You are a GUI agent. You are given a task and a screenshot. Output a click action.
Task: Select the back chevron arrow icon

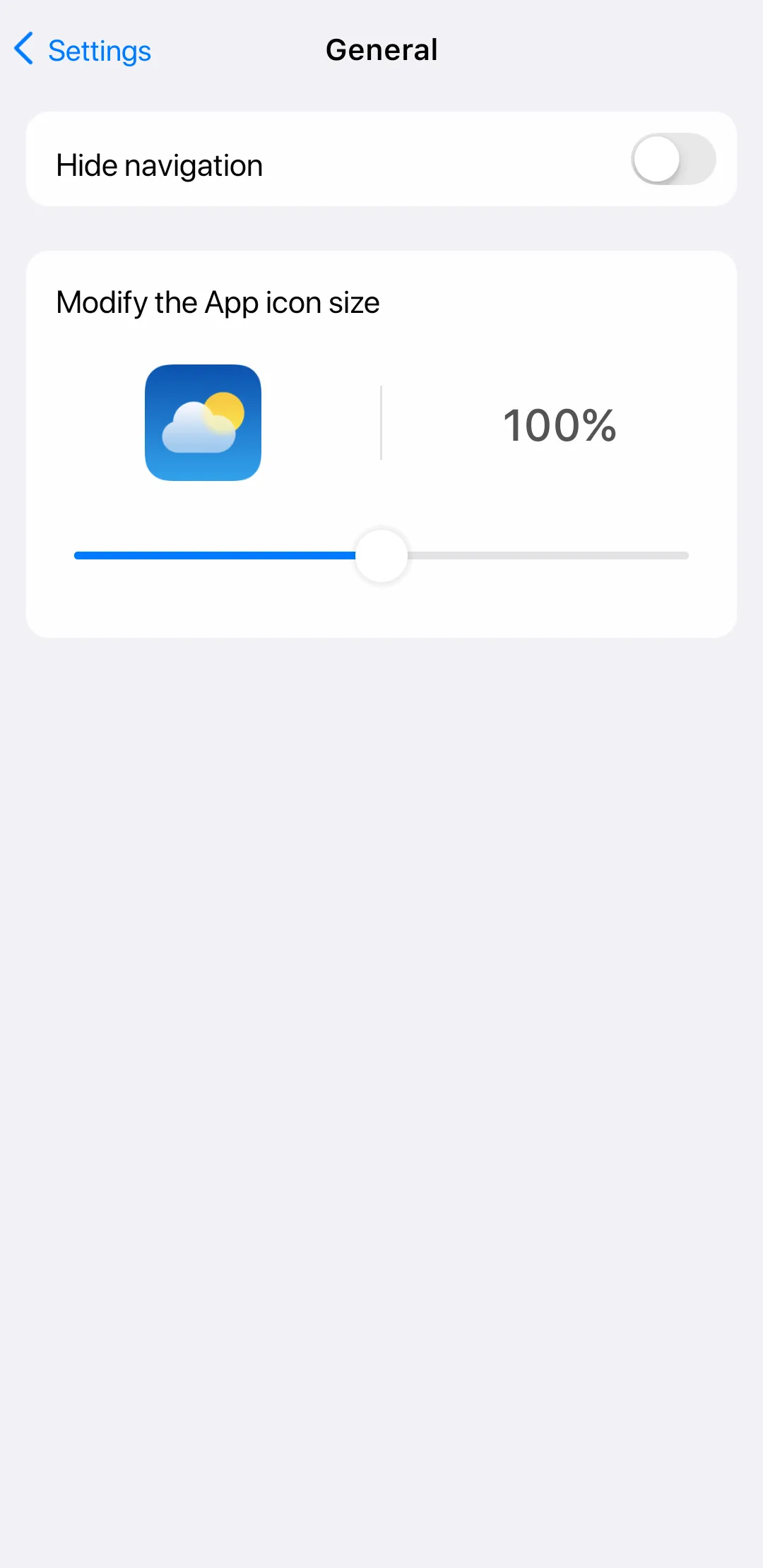23,49
